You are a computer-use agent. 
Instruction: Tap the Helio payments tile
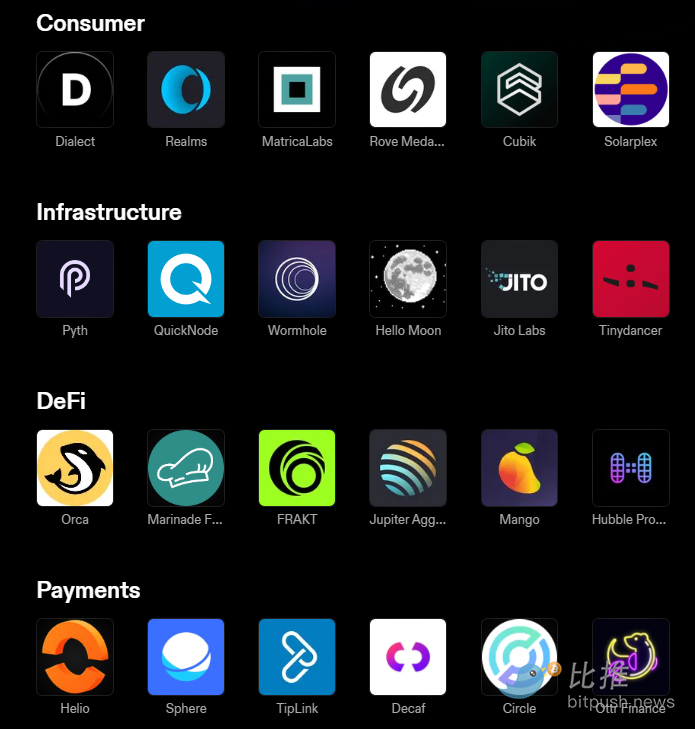tap(75, 657)
